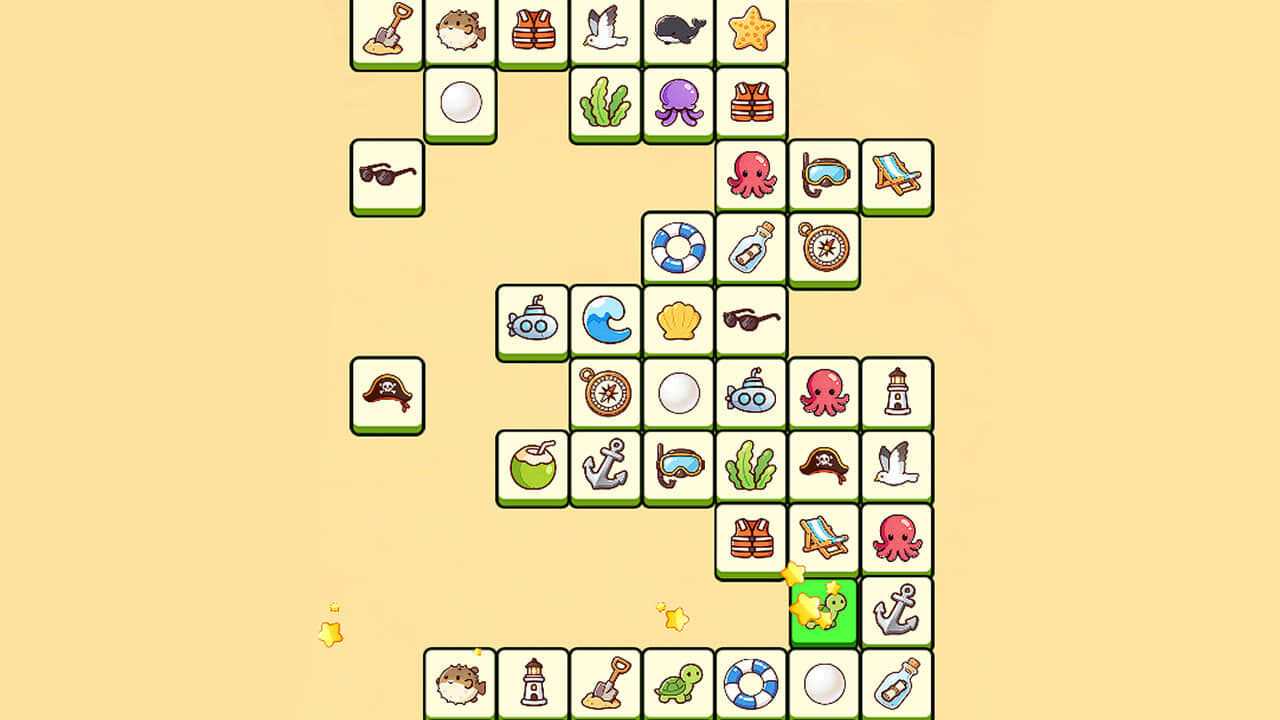The height and width of the screenshot is (720, 1280).
Task: Tap the pirate hat between seaweed and seagull
Action: 825,466
